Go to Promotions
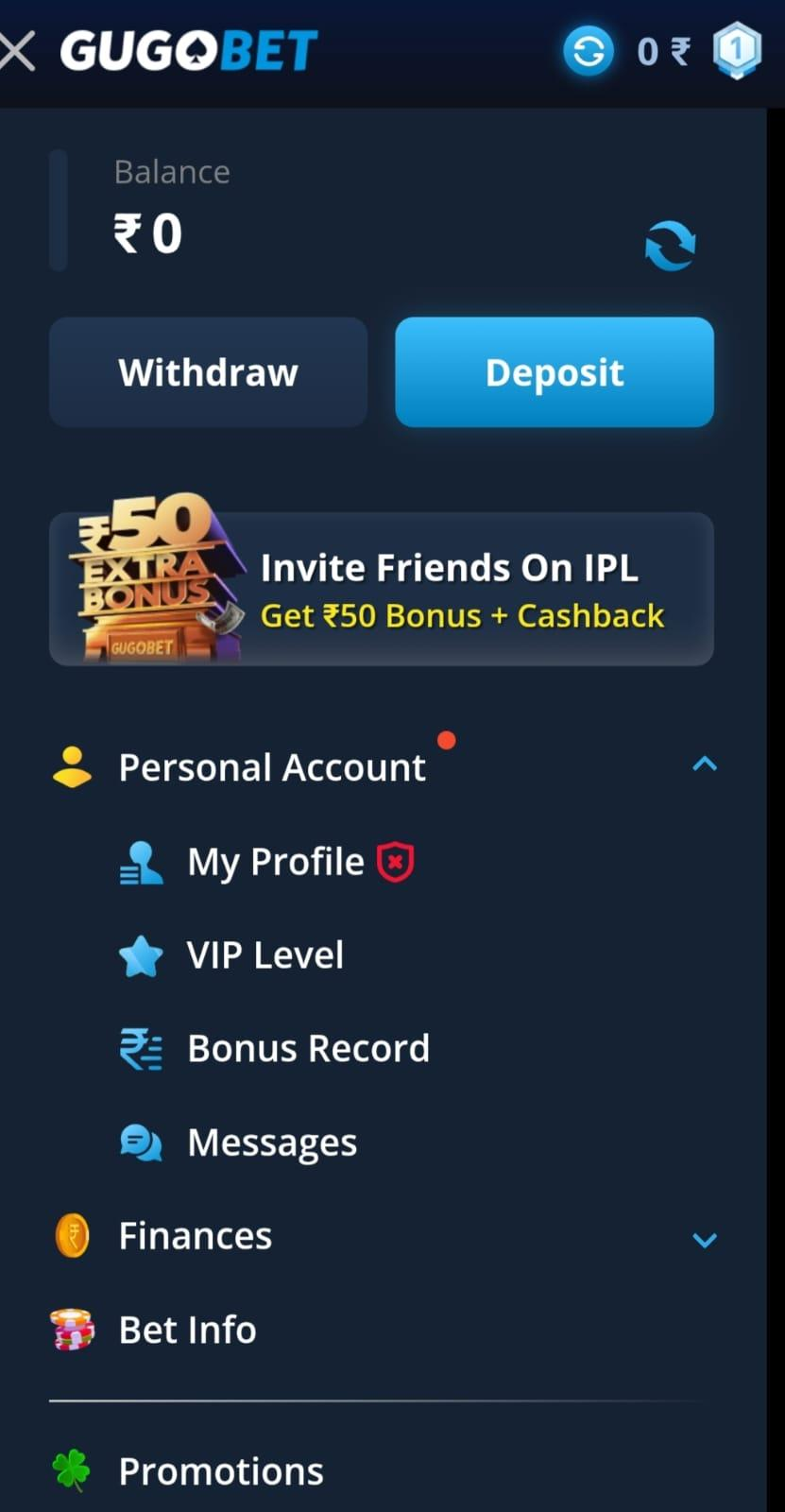785x1512 pixels. pyautogui.click(x=220, y=1471)
